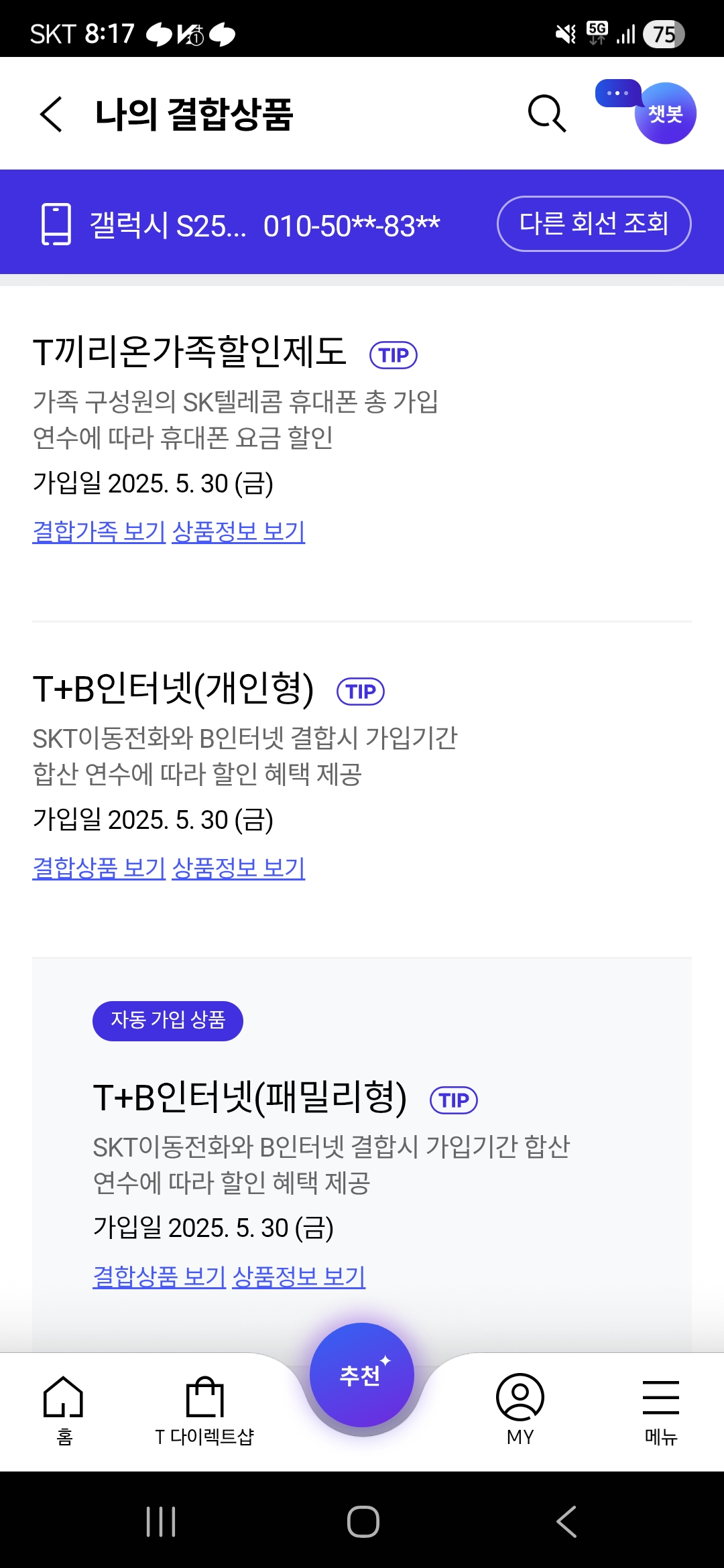Tap the 추천 floating button
This screenshot has width=724, height=1568.
[362, 1375]
